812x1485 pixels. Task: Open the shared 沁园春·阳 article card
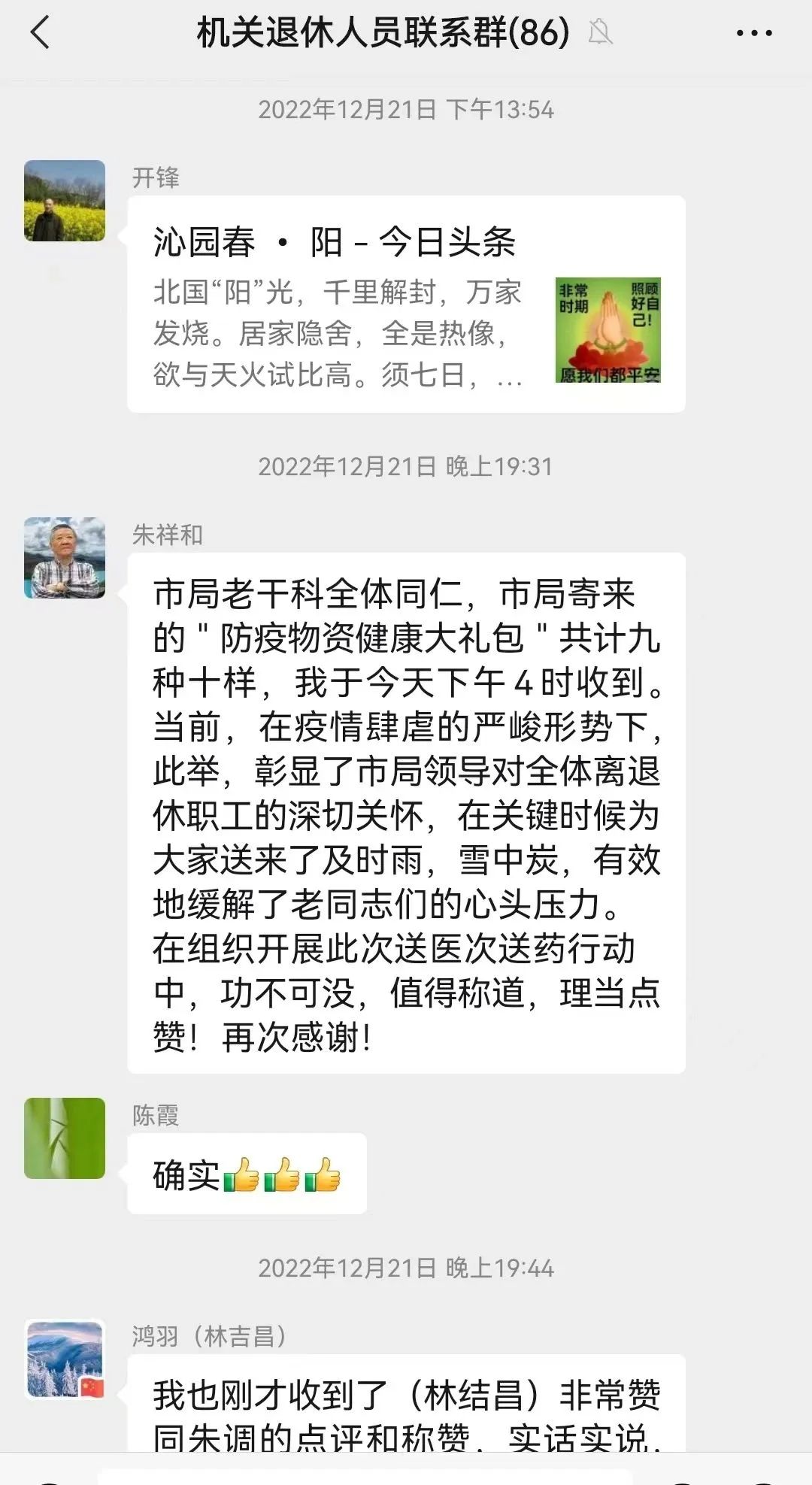coord(406,304)
